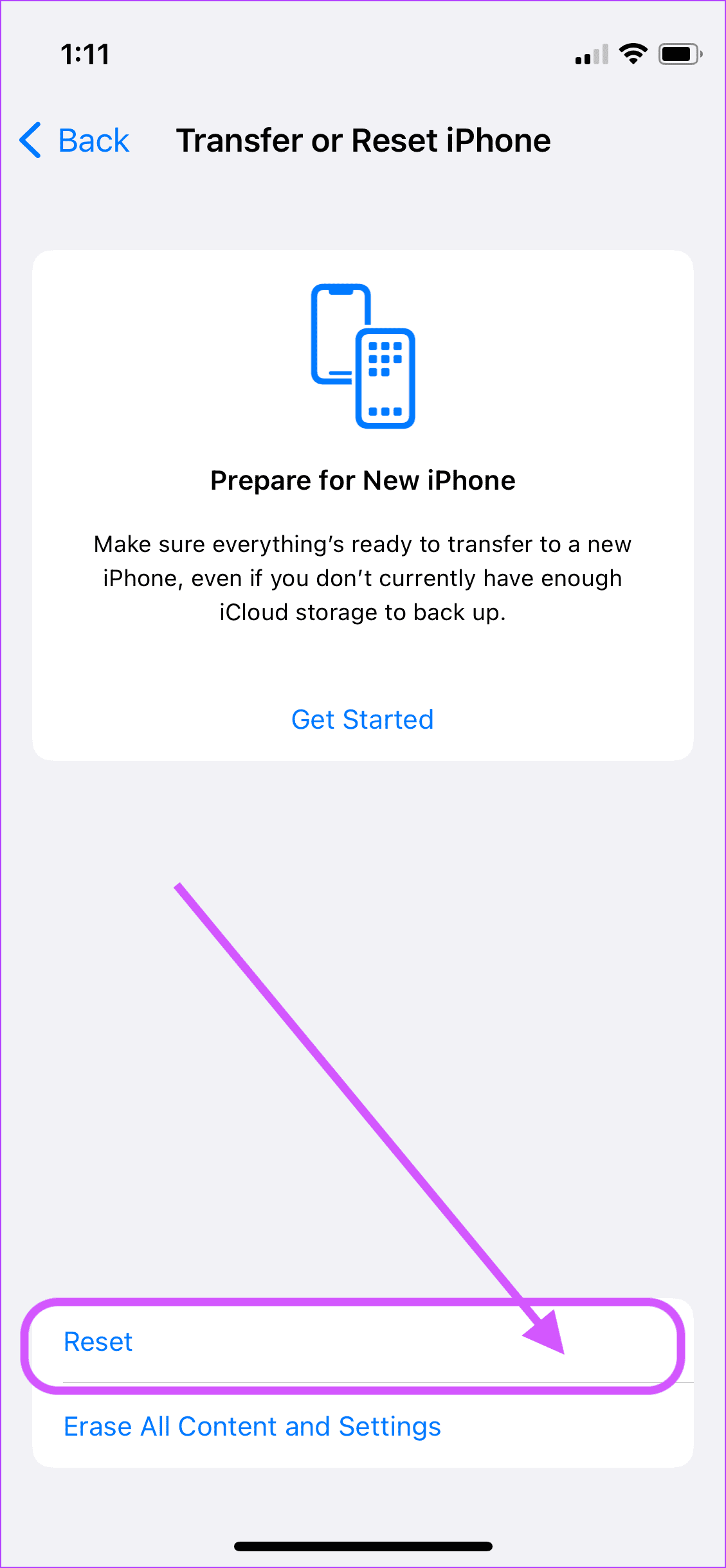
Task: Select Erase All Content and Settings
Action: point(252,1427)
